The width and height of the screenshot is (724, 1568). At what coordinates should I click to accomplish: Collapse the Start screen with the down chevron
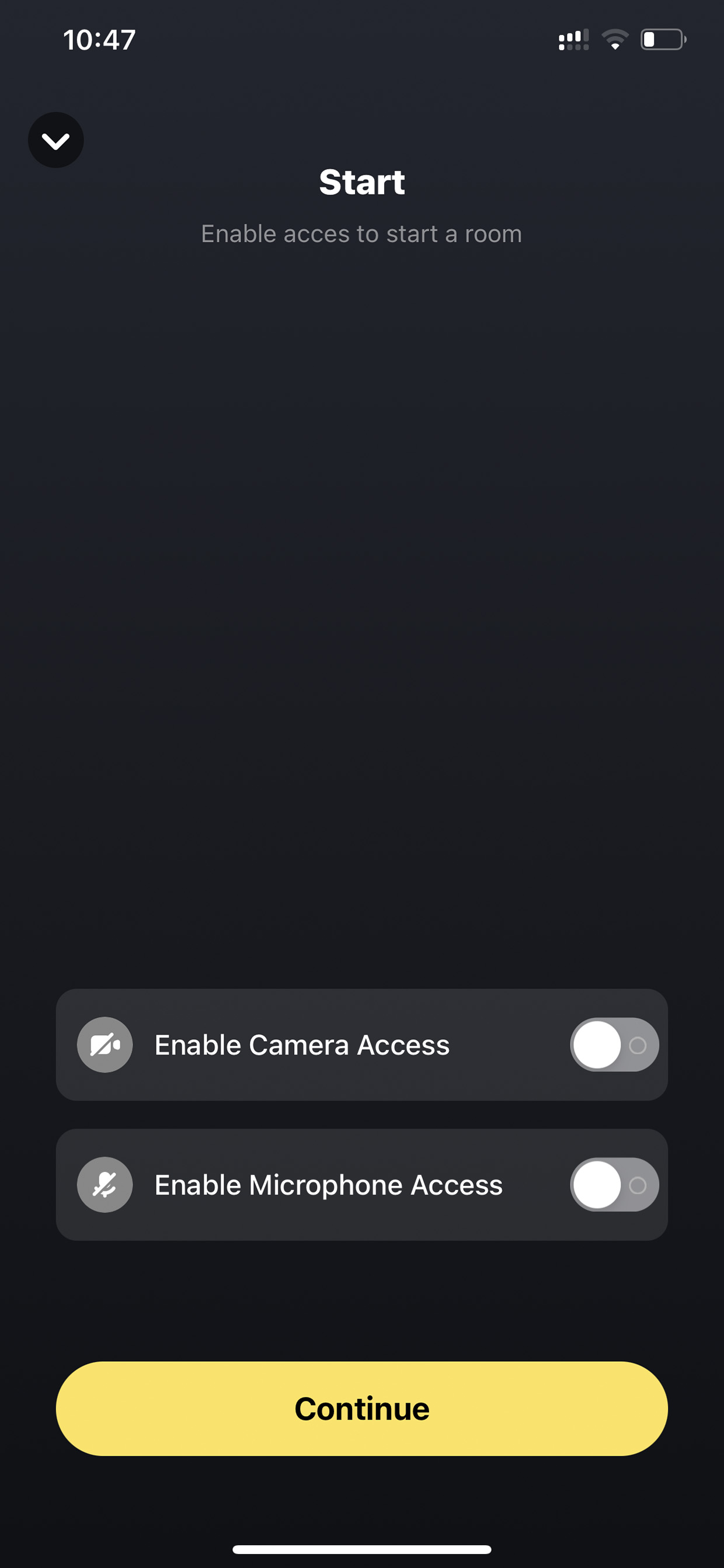pyautogui.click(x=56, y=140)
